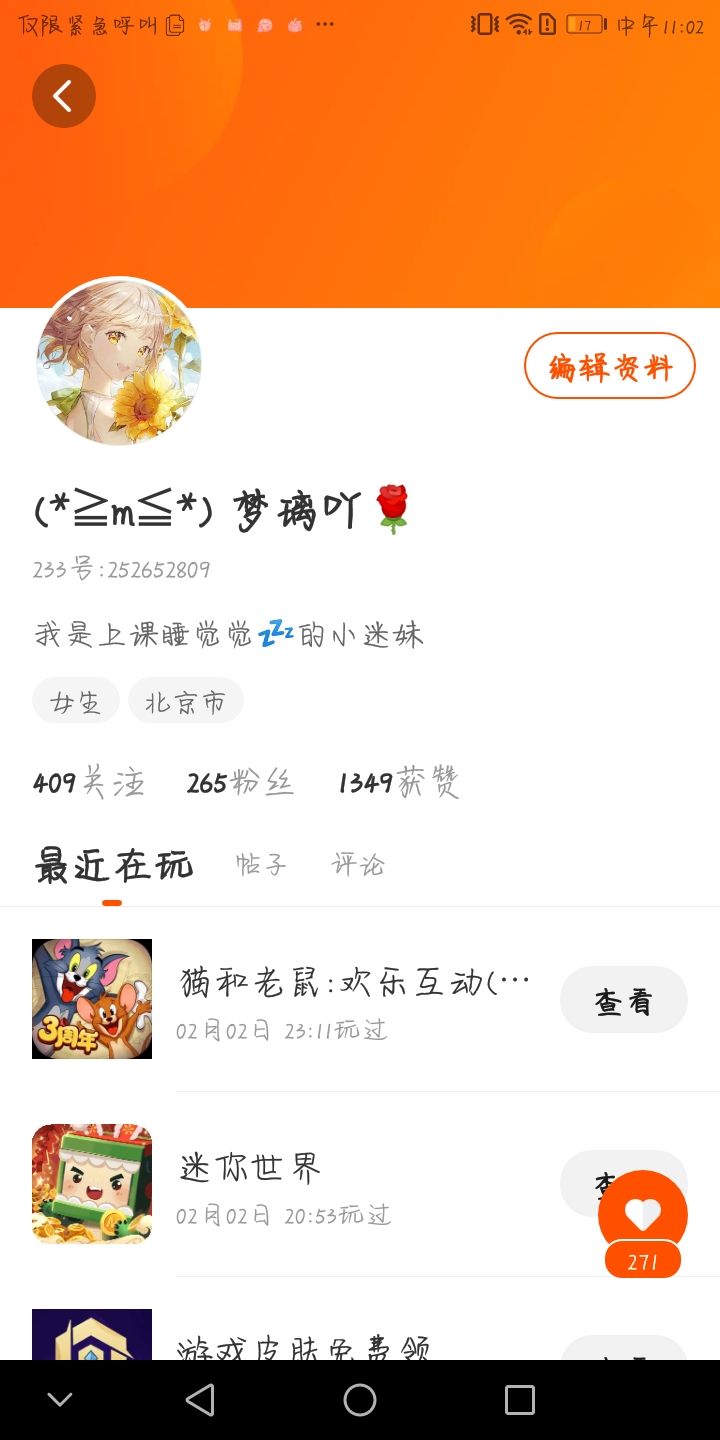Open recent apps from navigation bar

(x=519, y=1400)
